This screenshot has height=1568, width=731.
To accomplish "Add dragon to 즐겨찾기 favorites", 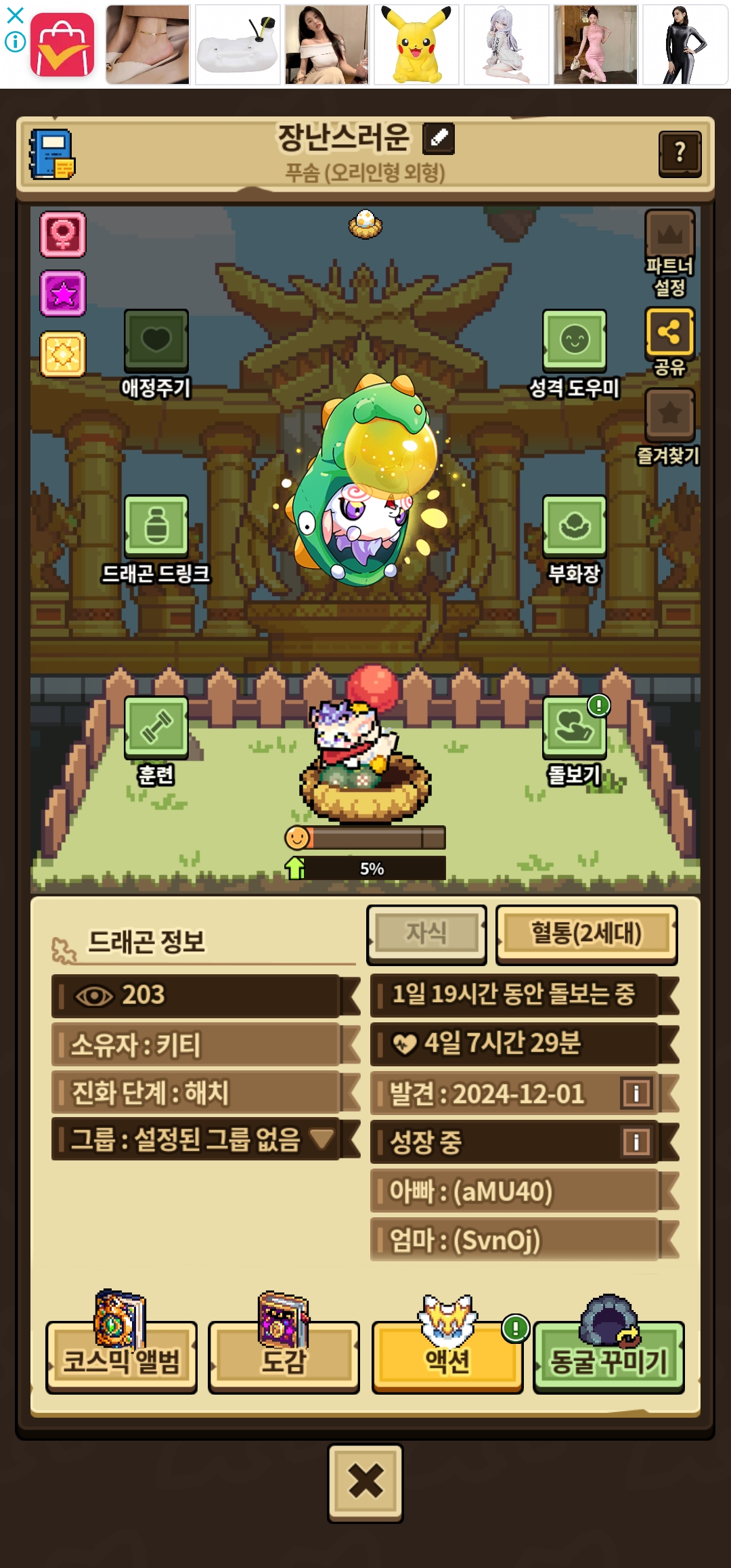I will 669,414.
